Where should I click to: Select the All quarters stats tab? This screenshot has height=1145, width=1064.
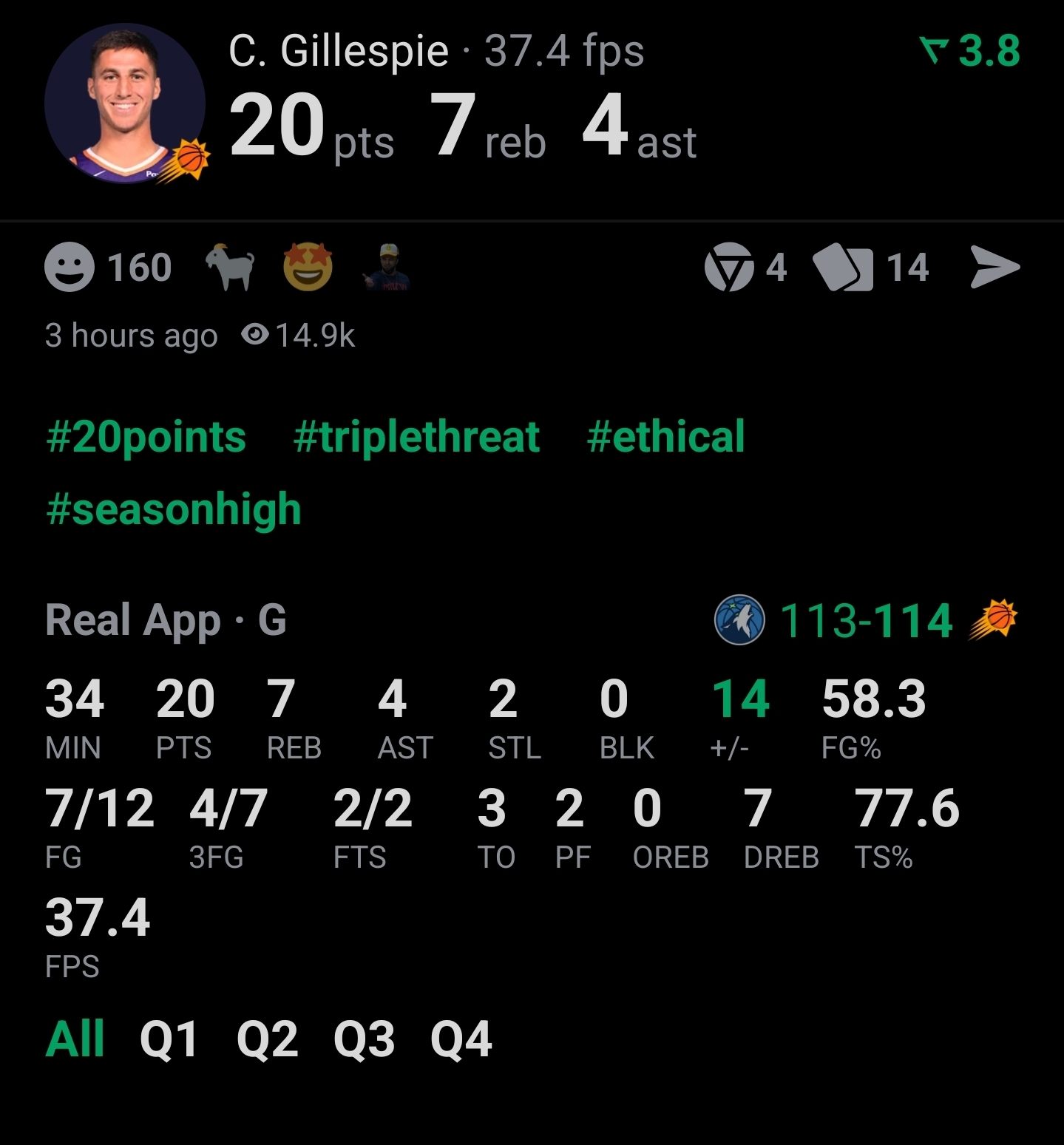tap(75, 1039)
